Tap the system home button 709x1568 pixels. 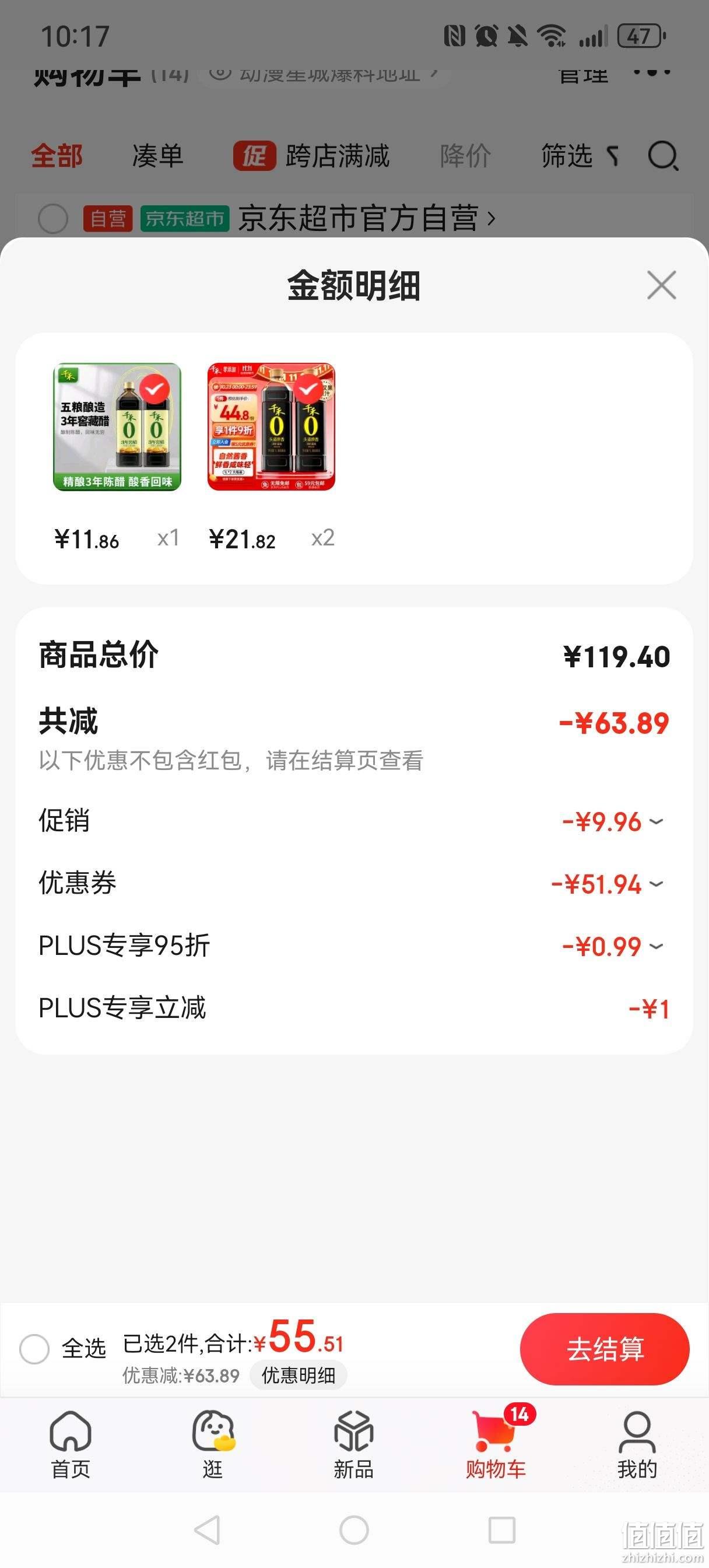(354, 1529)
